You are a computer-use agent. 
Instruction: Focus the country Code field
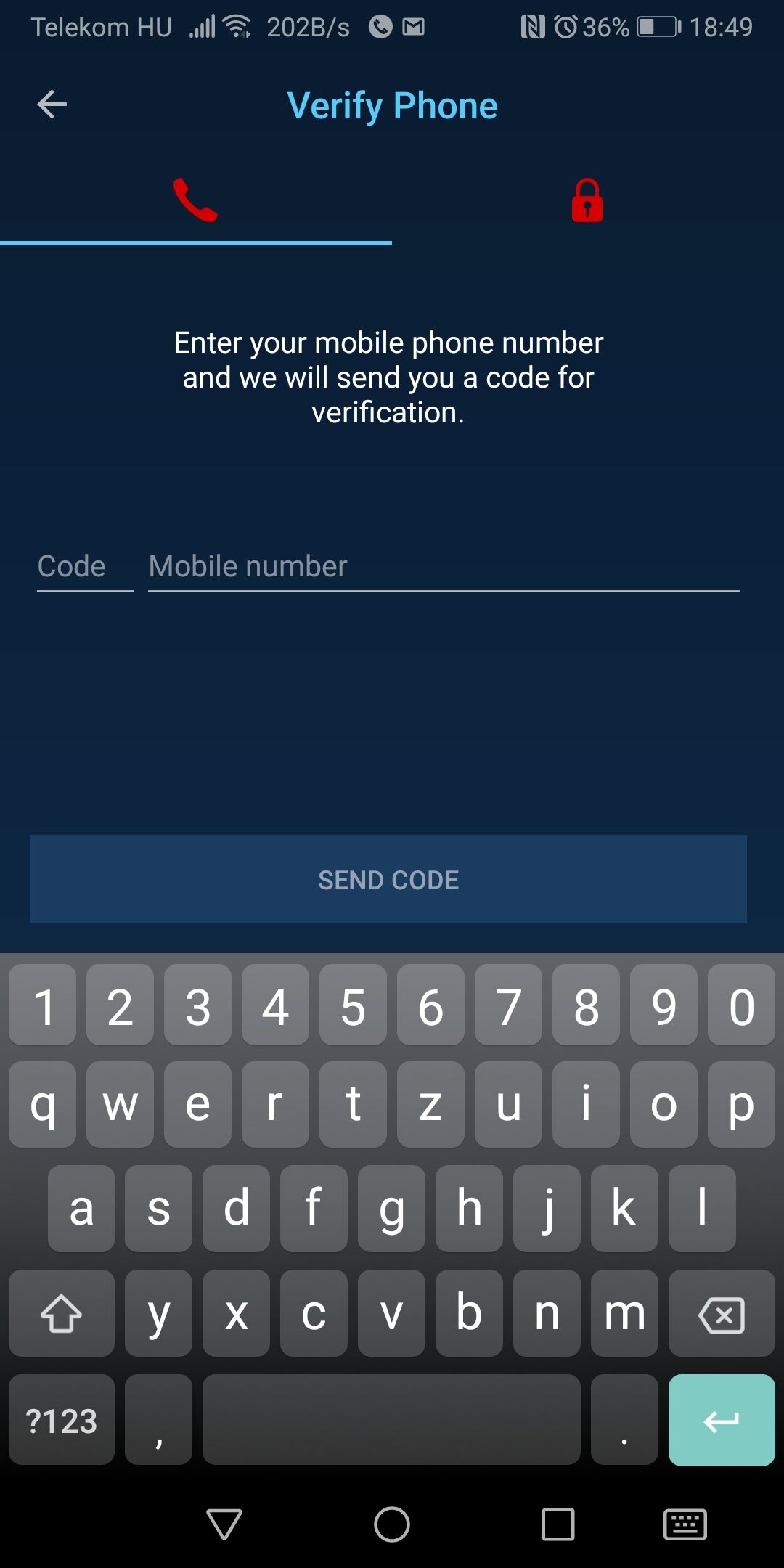[85, 567]
